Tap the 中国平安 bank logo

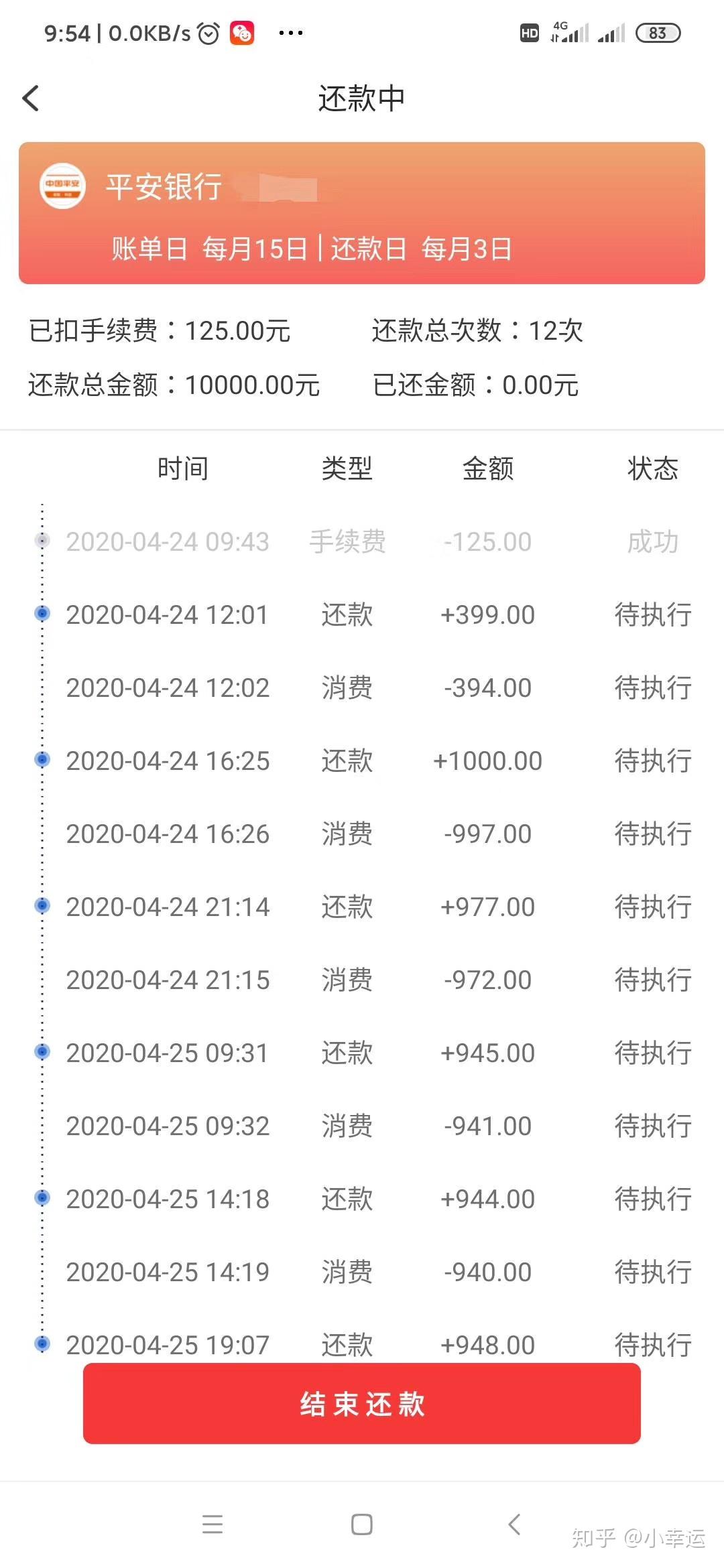(x=62, y=186)
